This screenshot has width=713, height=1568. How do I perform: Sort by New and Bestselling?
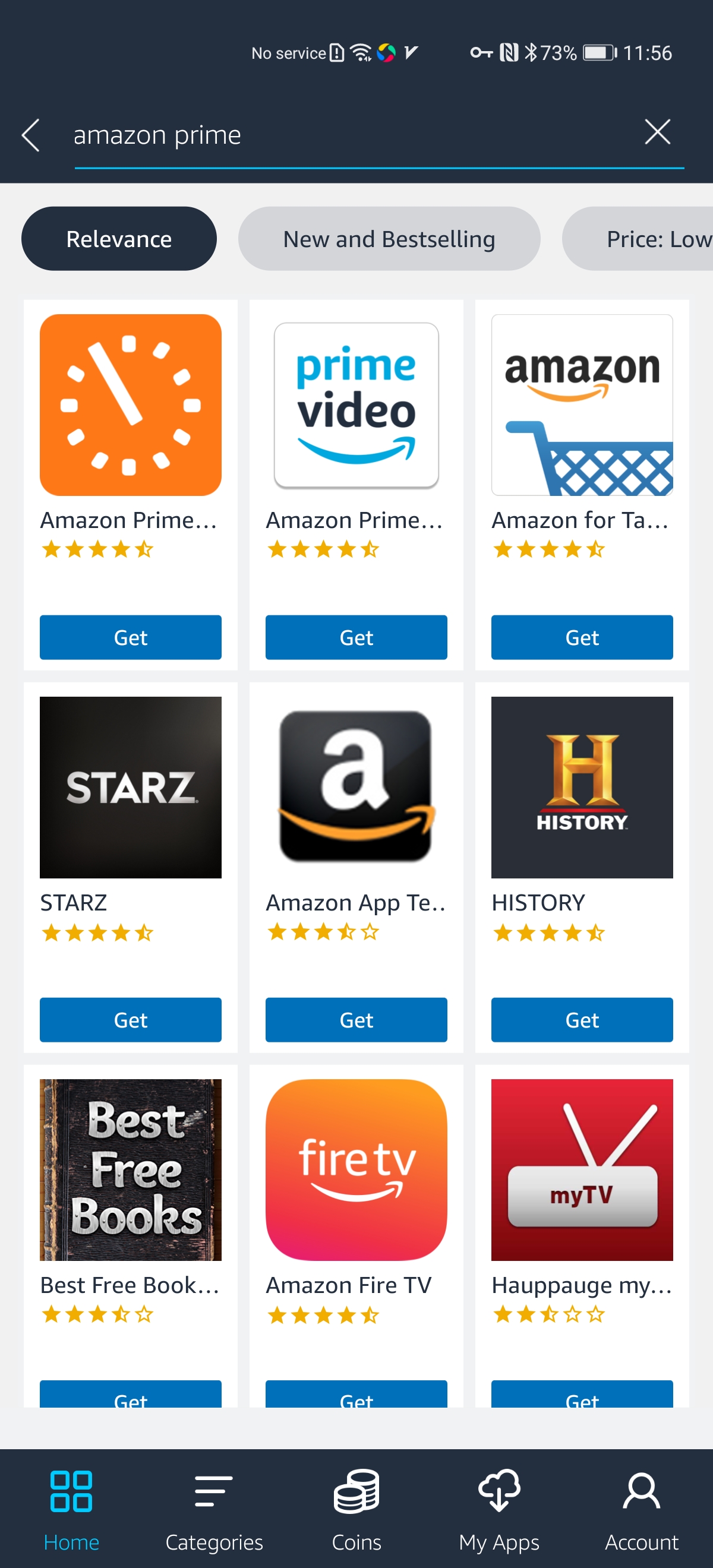pos(389,239)
